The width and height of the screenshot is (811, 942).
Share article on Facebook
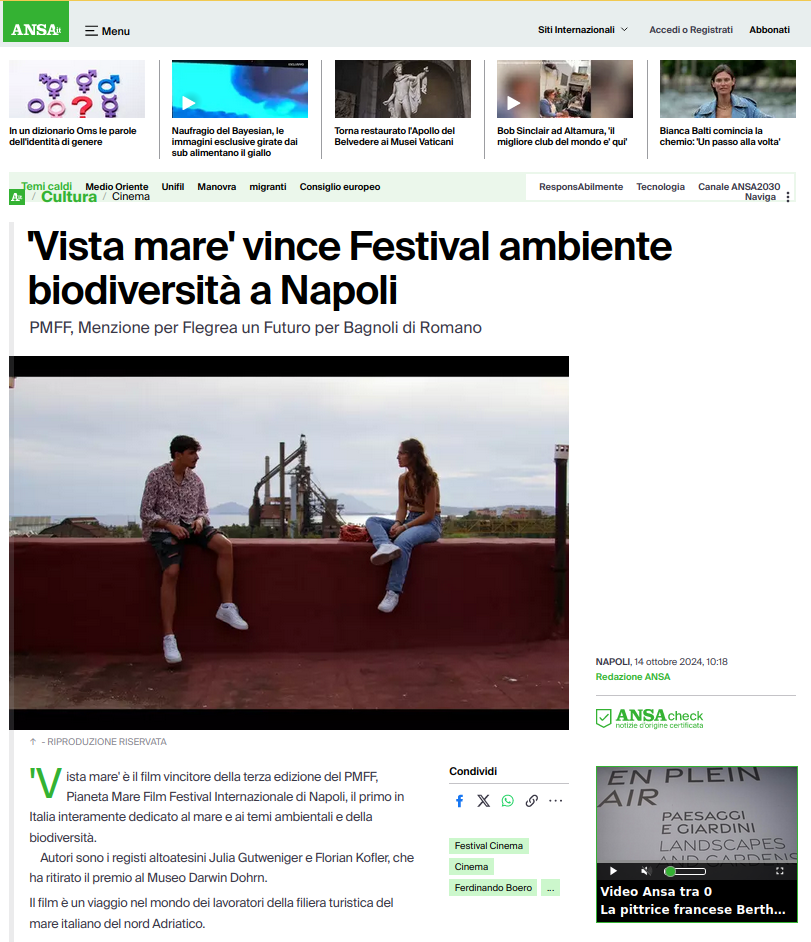click(x=460, y=801)
